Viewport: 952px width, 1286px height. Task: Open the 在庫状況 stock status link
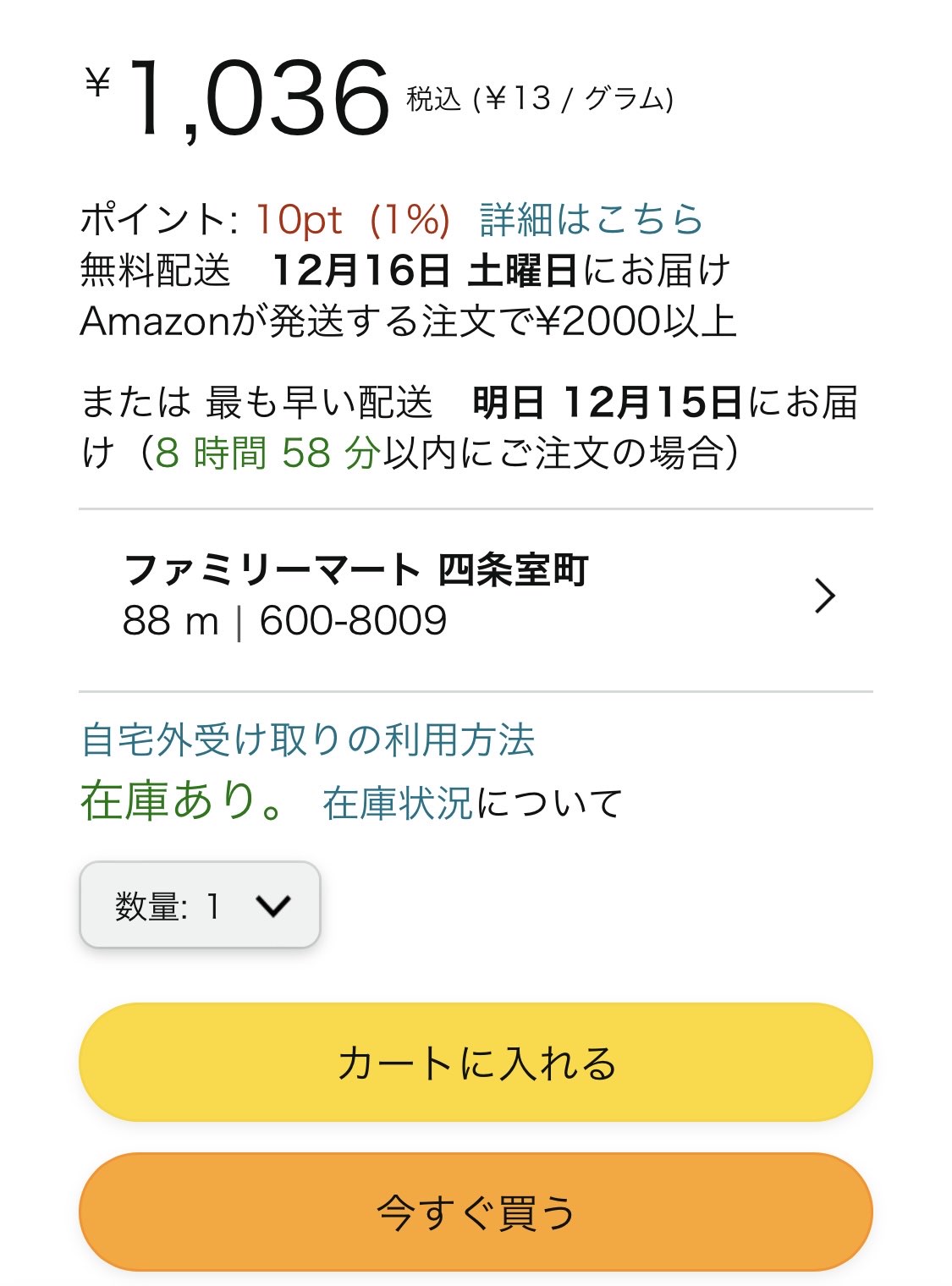397,803
